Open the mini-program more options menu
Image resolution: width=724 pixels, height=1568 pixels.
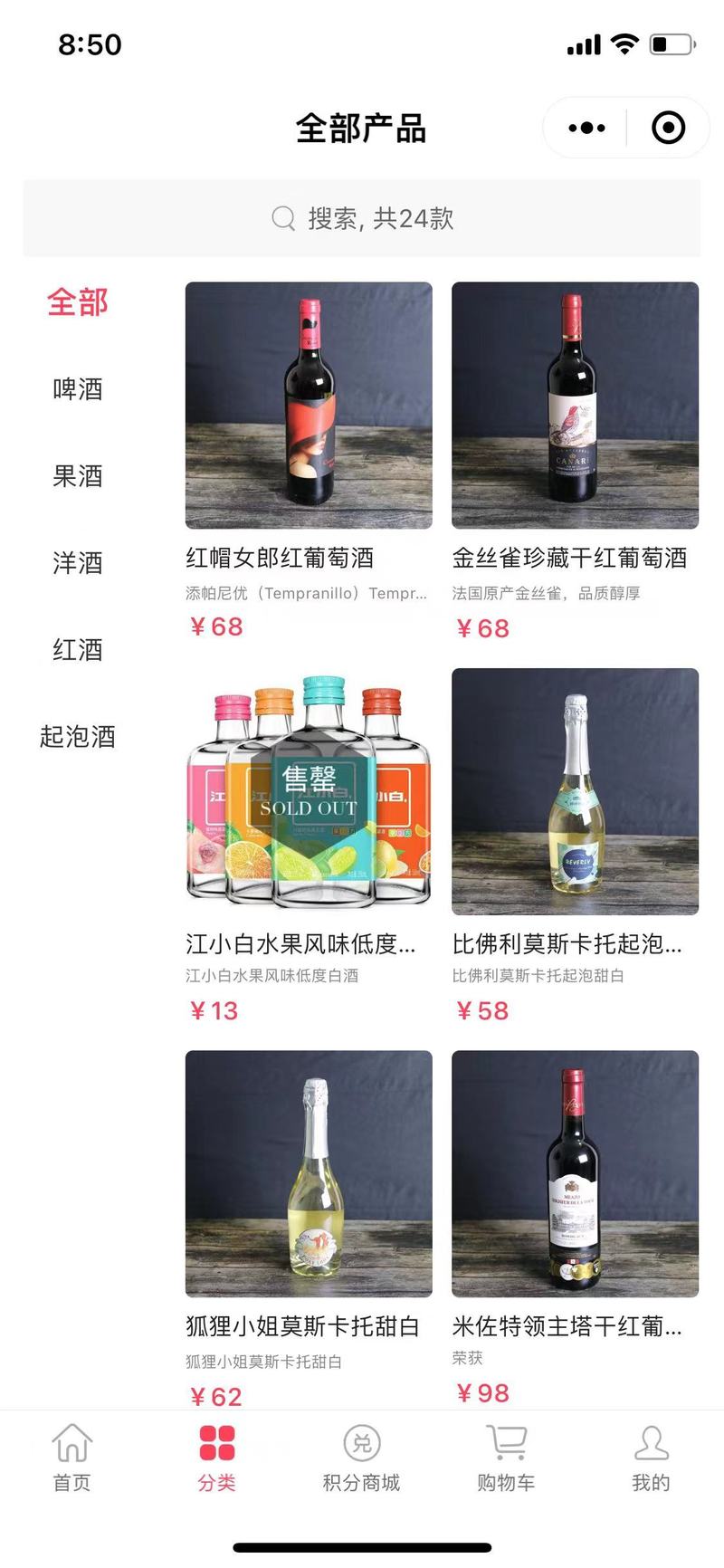(586, 128)
